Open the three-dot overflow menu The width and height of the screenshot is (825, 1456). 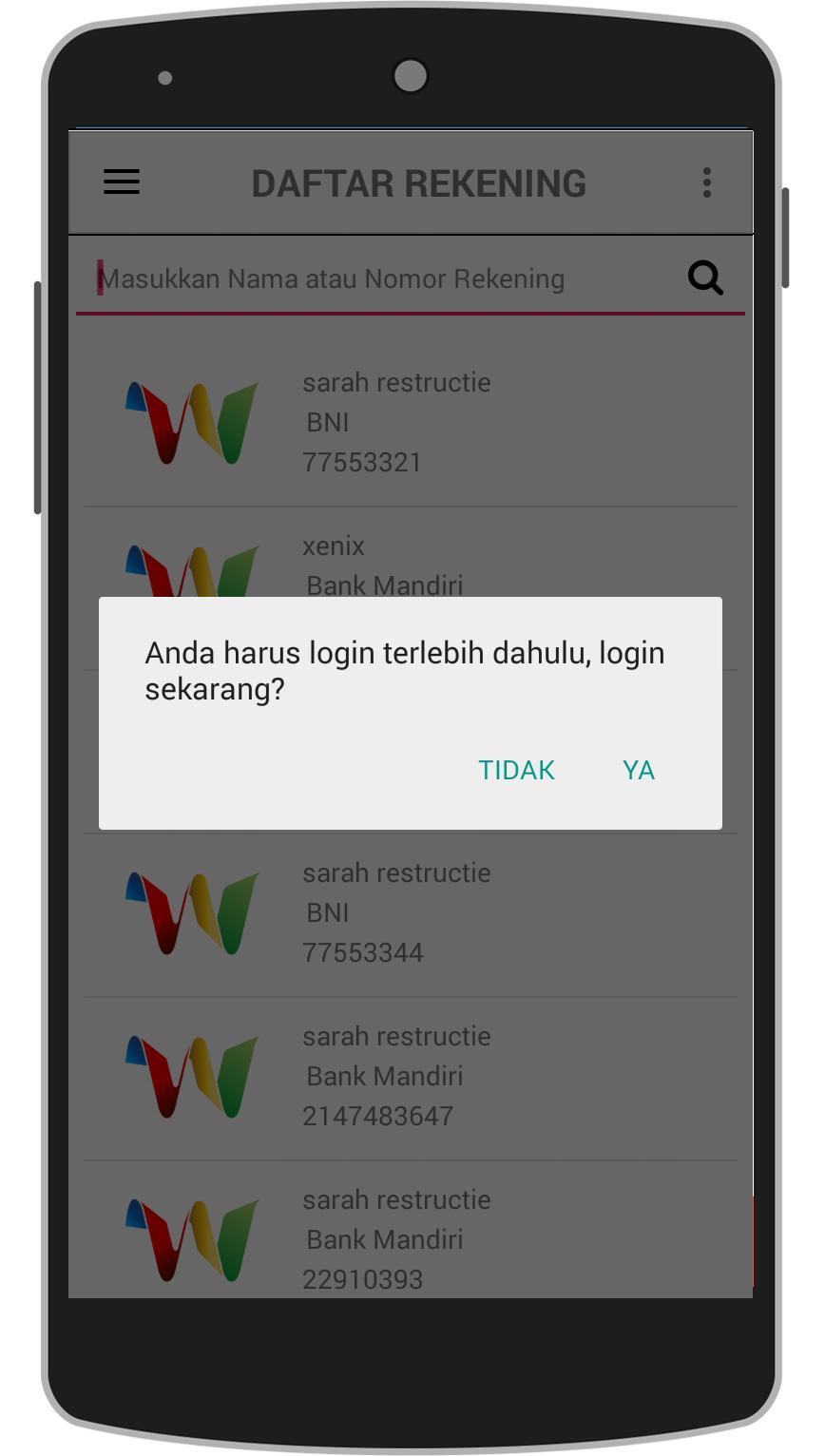[706, 182]
